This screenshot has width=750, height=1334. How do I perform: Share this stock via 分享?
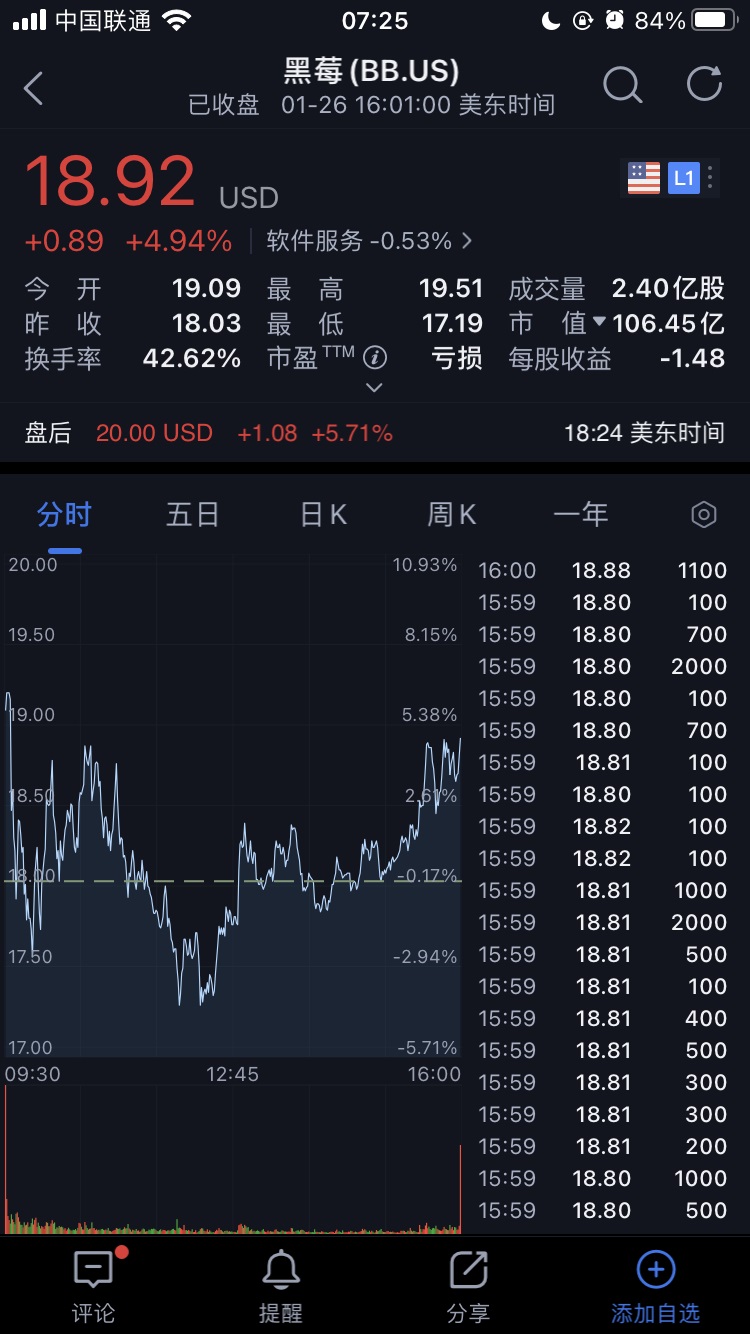coord(468,1286)
